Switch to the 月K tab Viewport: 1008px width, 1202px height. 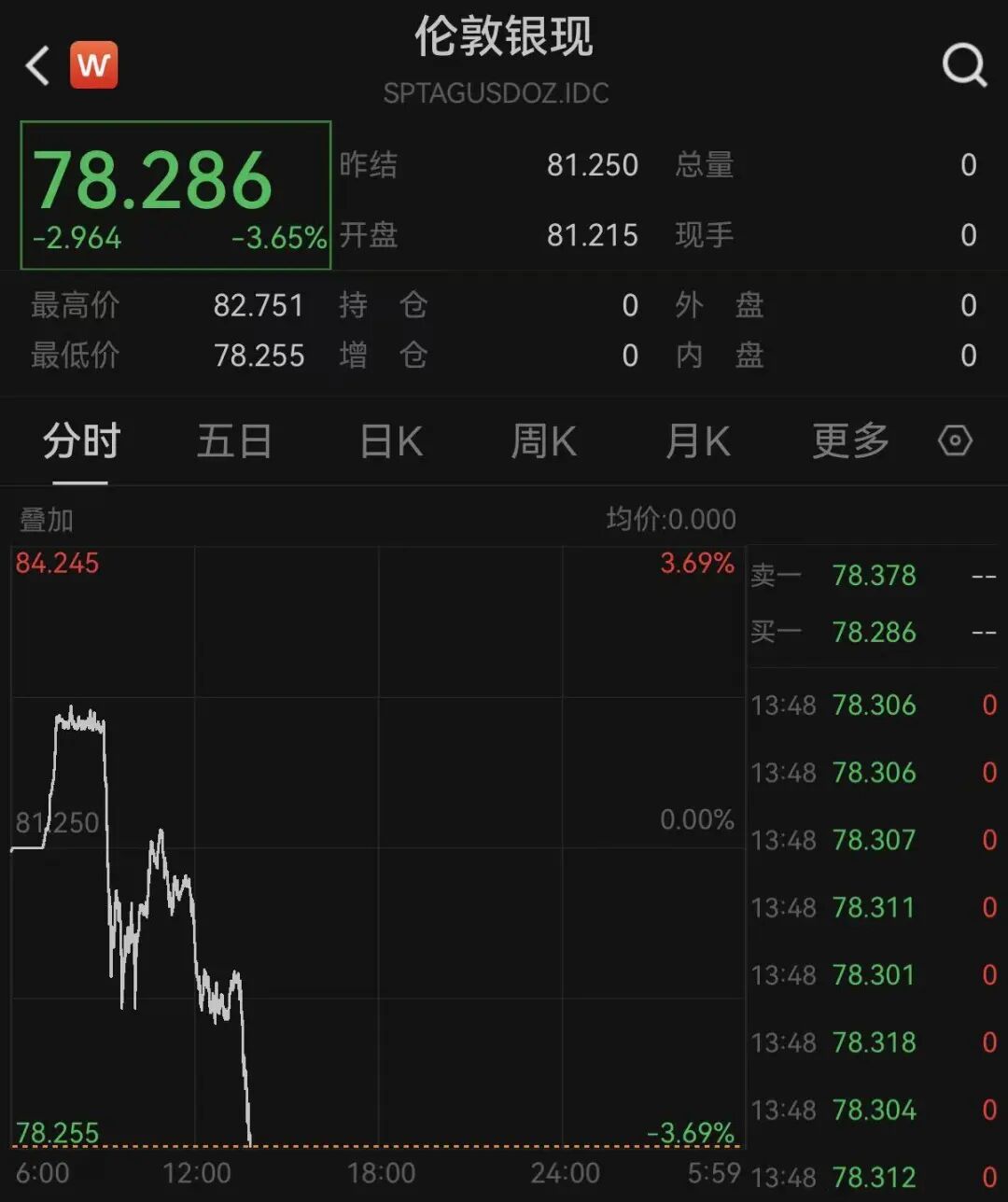[x=697, y=441]
